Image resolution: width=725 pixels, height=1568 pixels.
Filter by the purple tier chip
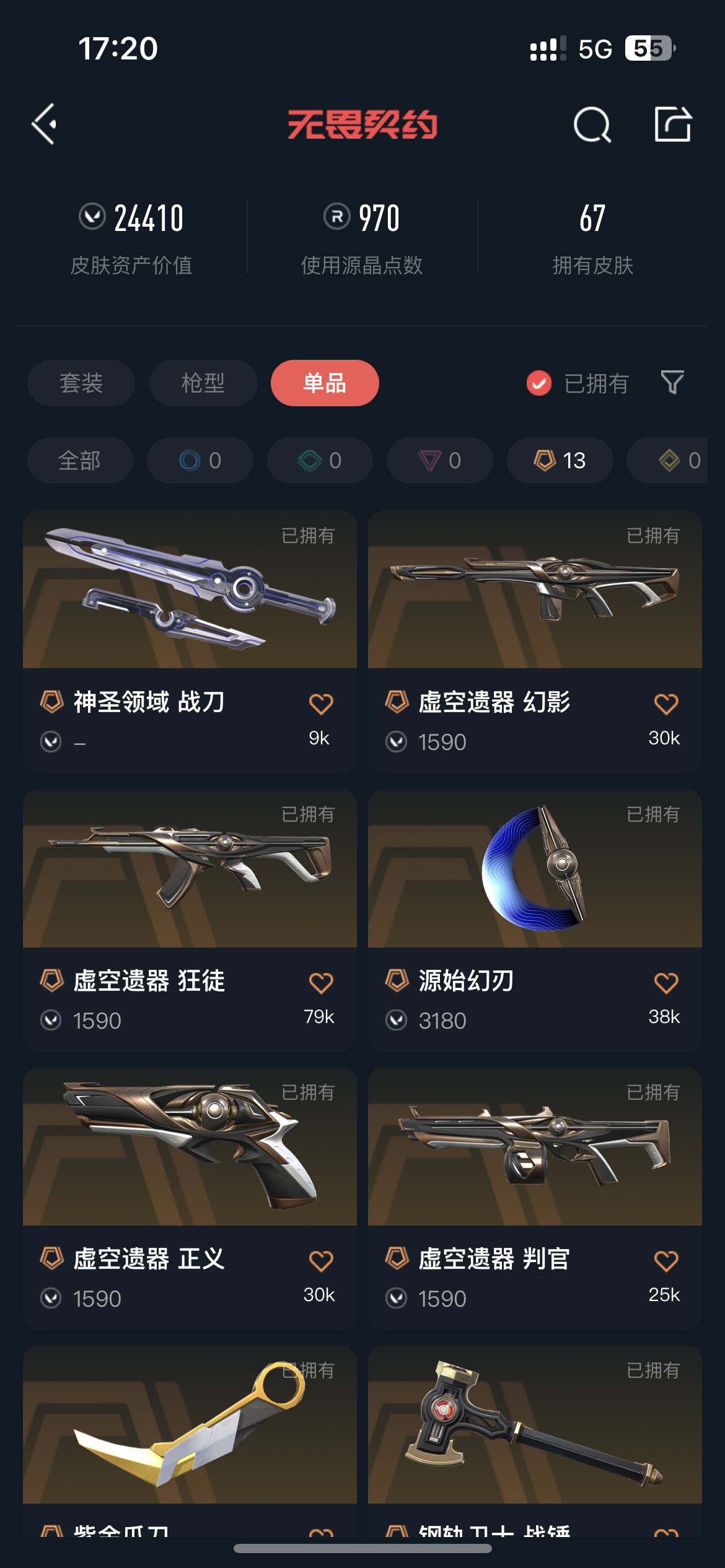pos(439,461)
